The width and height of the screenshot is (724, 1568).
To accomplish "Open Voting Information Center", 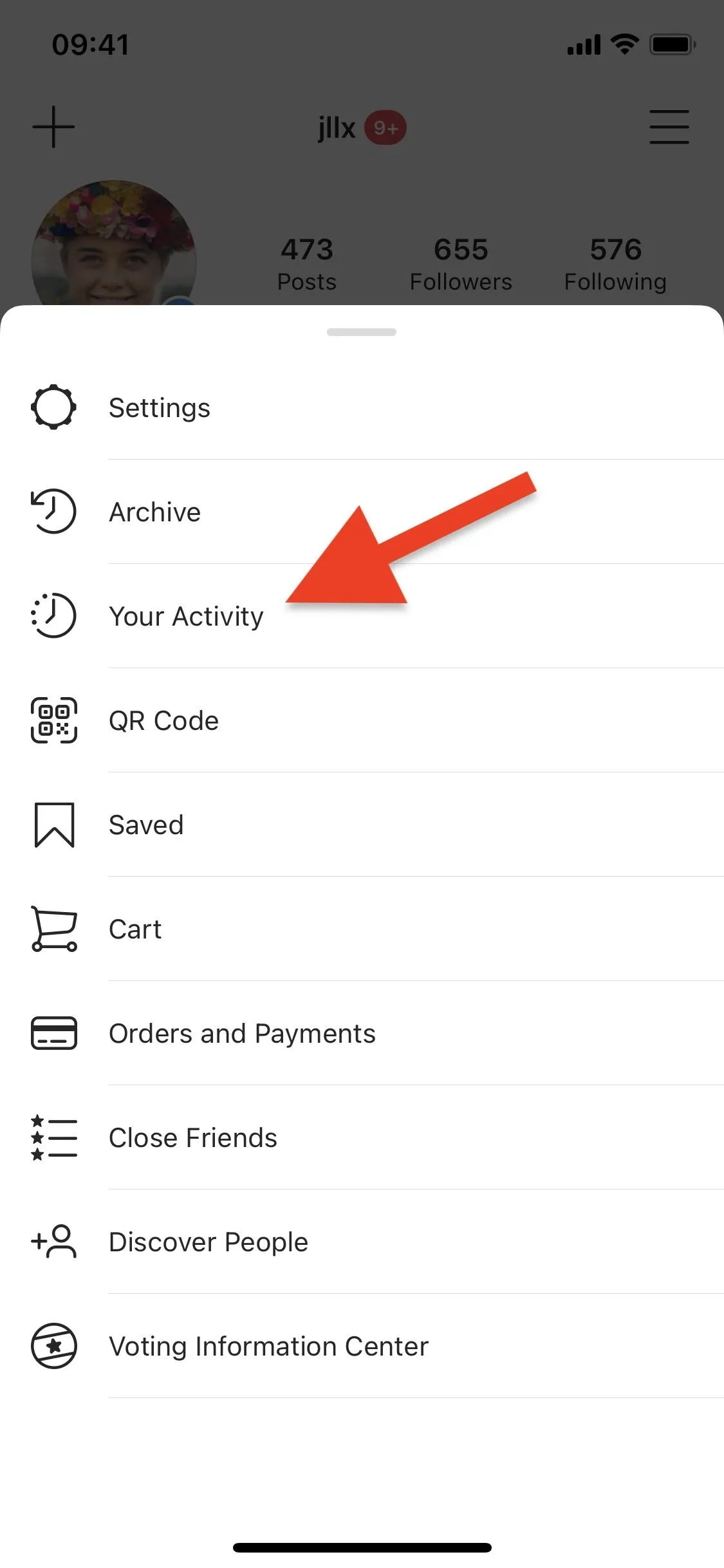I will (362, 1346).
